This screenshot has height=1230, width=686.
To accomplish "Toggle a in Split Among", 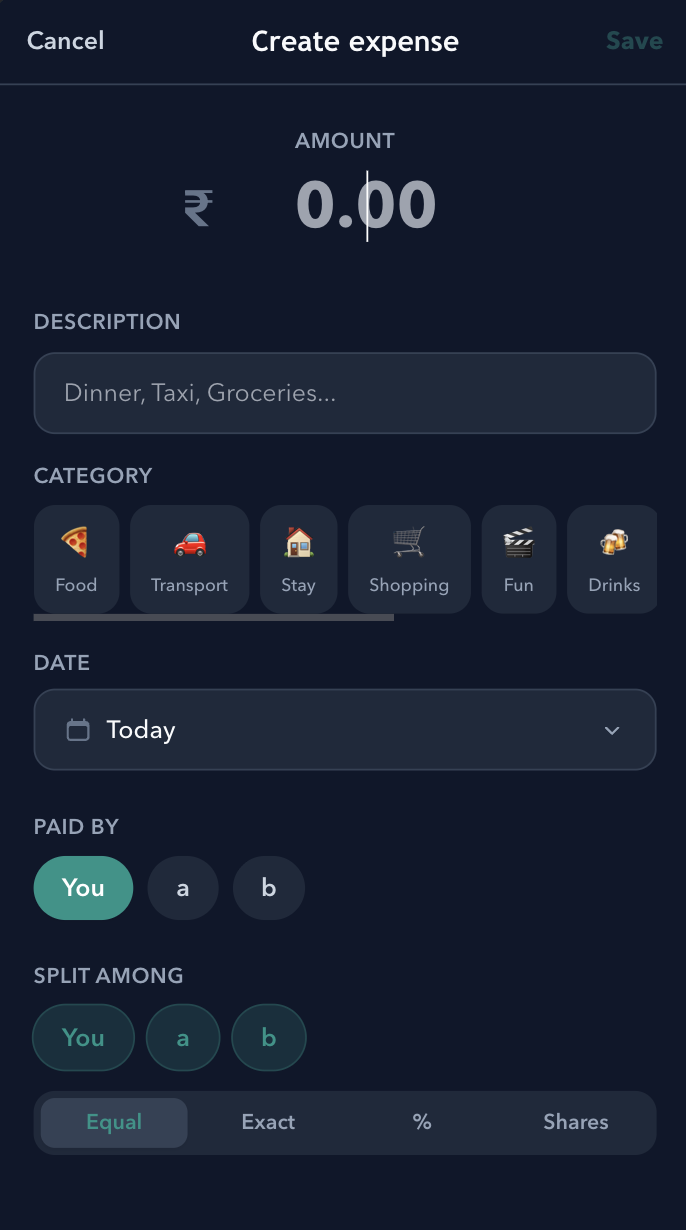I will click(183, 1038).
